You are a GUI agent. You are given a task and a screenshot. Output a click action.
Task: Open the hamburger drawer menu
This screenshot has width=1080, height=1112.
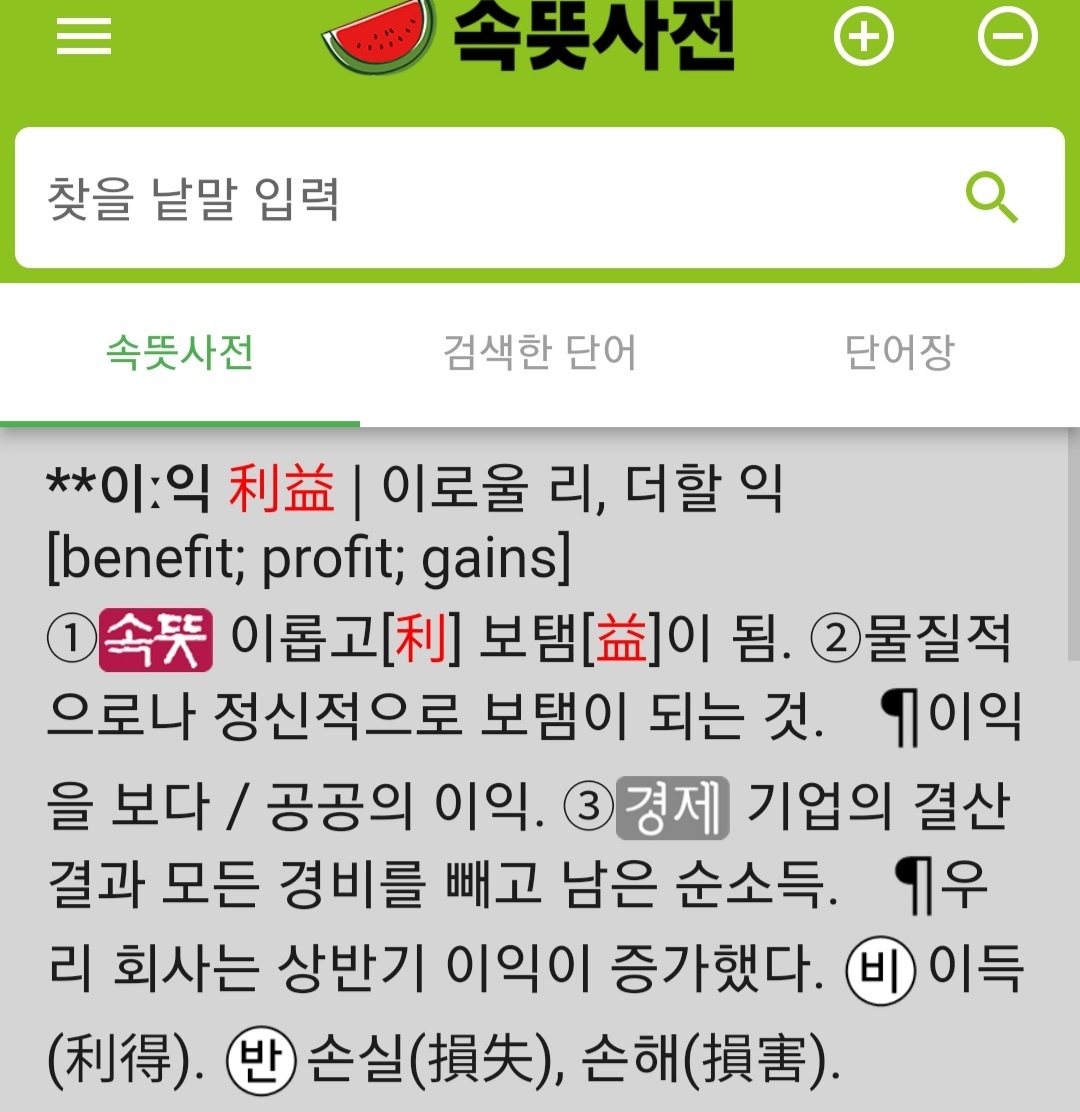click(x=84, y=37)
